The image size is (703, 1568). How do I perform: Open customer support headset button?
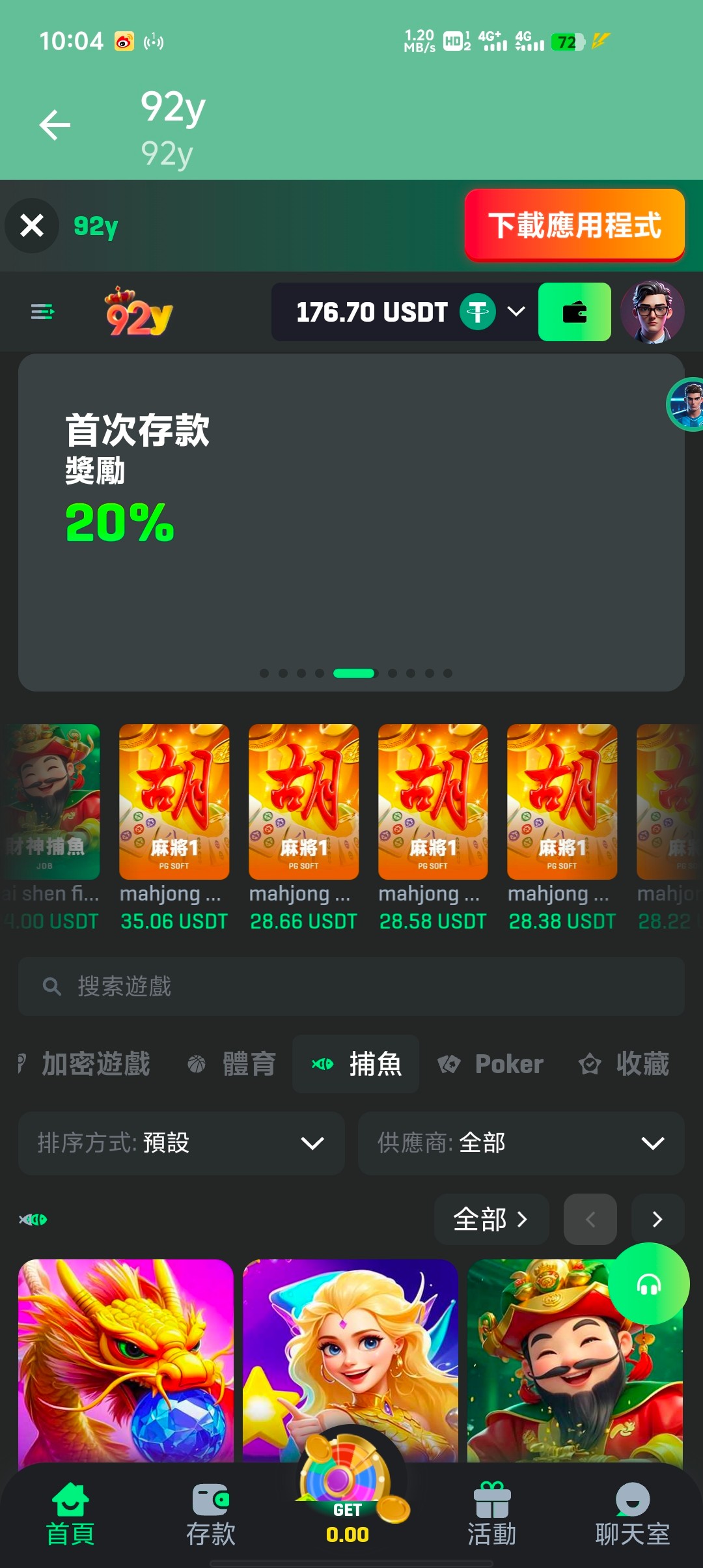pyautogui.click(x=648, y=1284)
